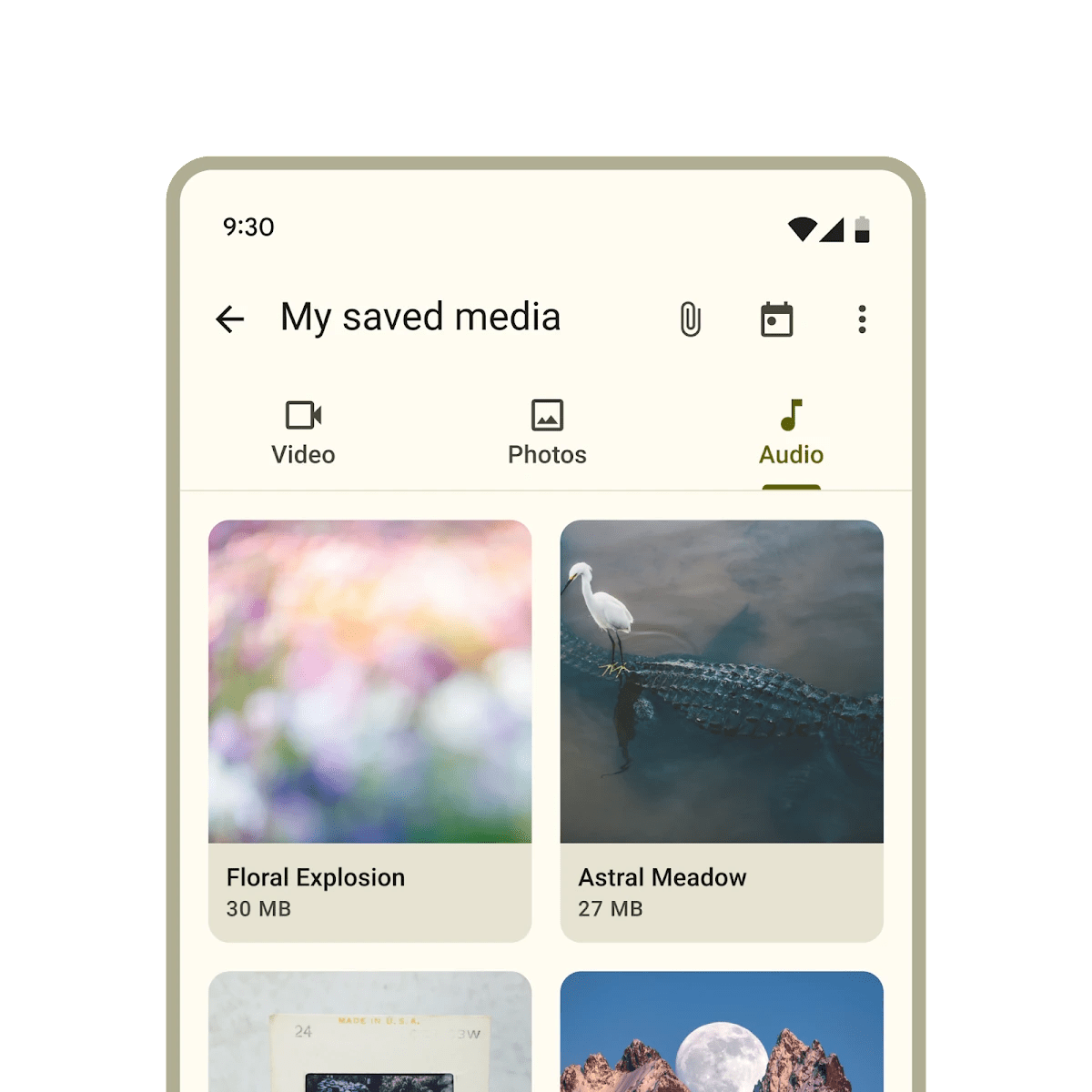This screenshot has width=1092, height=1092.
Task: Select the Audio tab
Action: tap(791, 433)
